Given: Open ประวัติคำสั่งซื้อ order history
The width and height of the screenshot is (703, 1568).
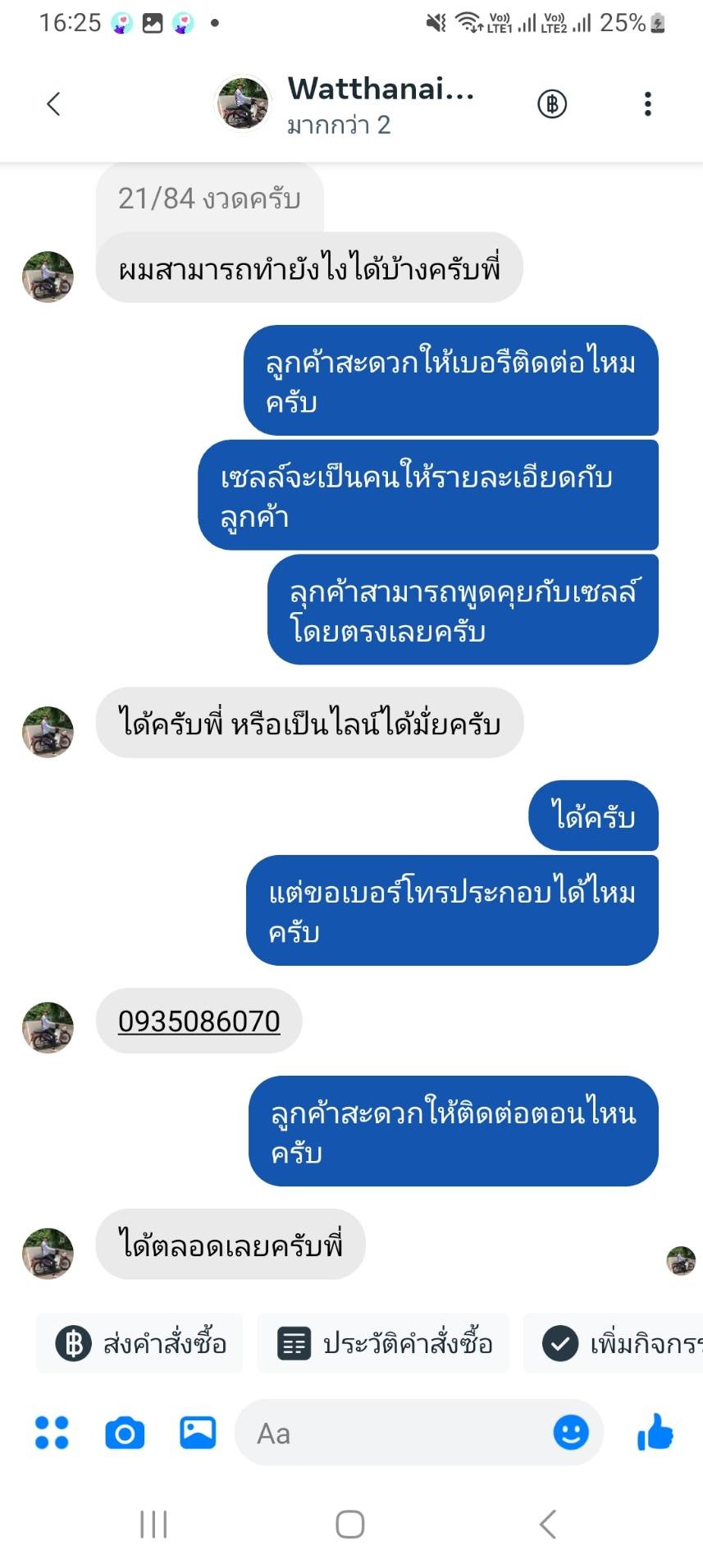Looking at the screenshot, I should 384,1343.
